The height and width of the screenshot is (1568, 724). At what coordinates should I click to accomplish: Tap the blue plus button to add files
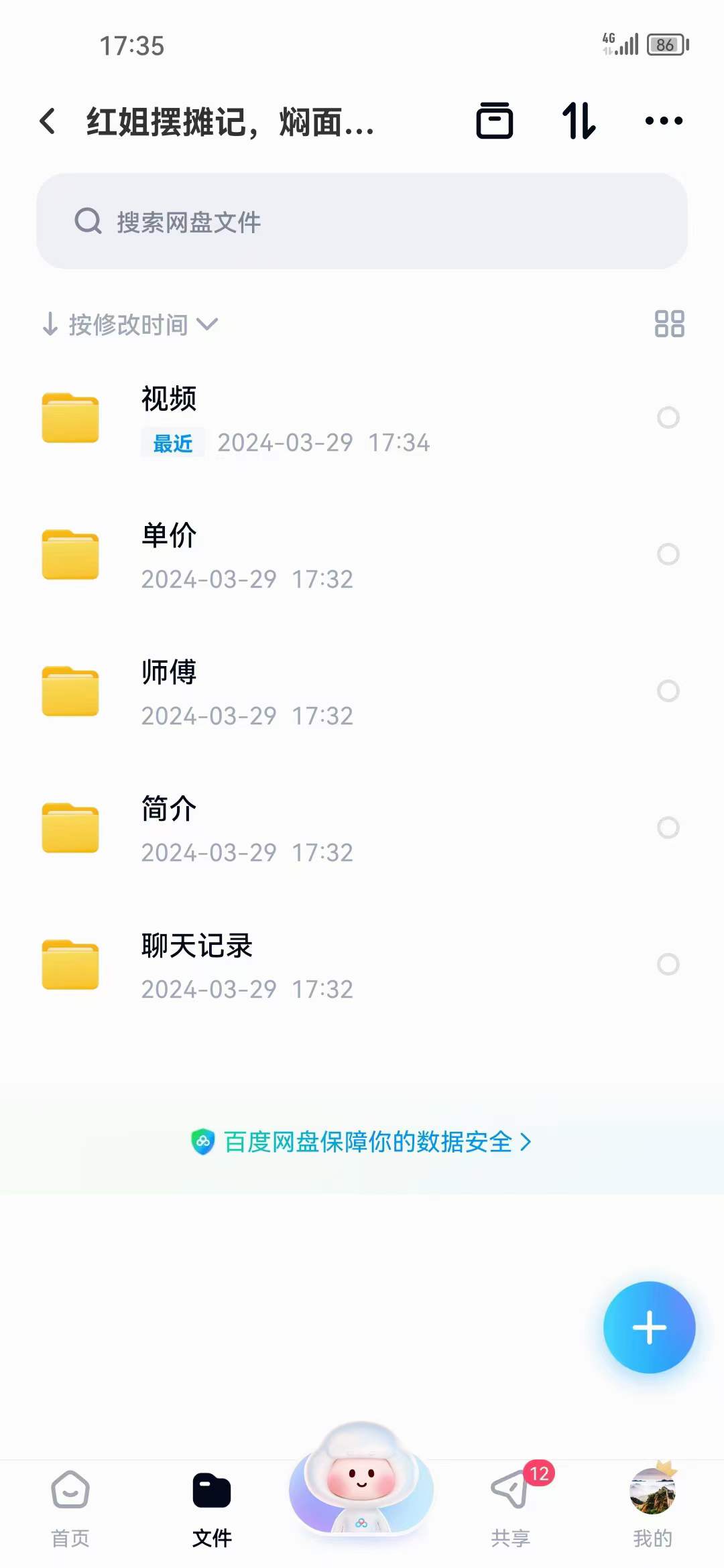(x=648, y=1329)
